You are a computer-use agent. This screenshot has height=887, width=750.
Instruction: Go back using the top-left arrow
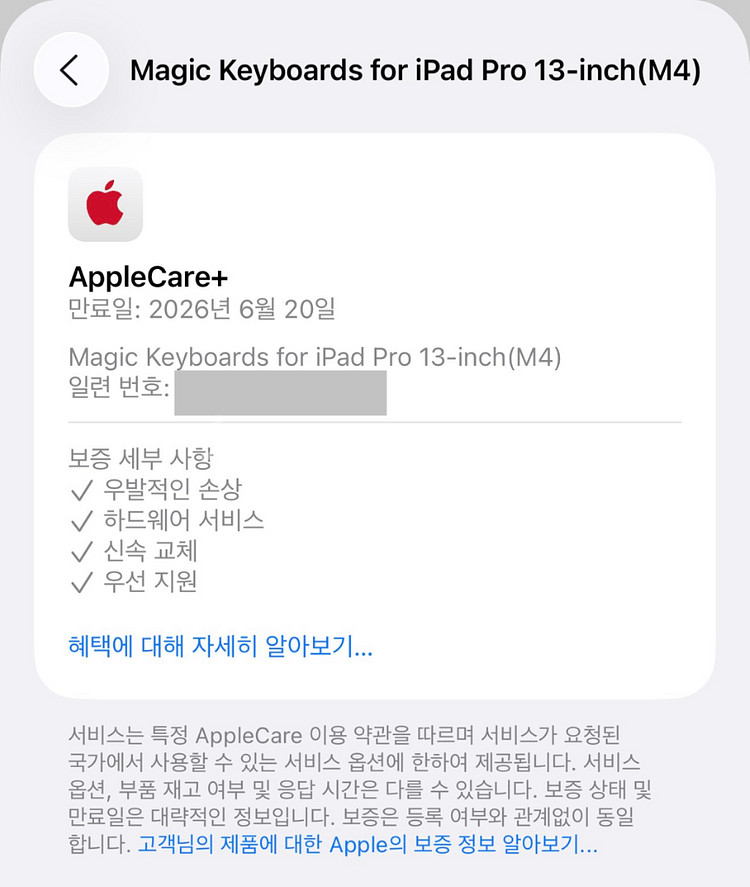coord(71,70)
